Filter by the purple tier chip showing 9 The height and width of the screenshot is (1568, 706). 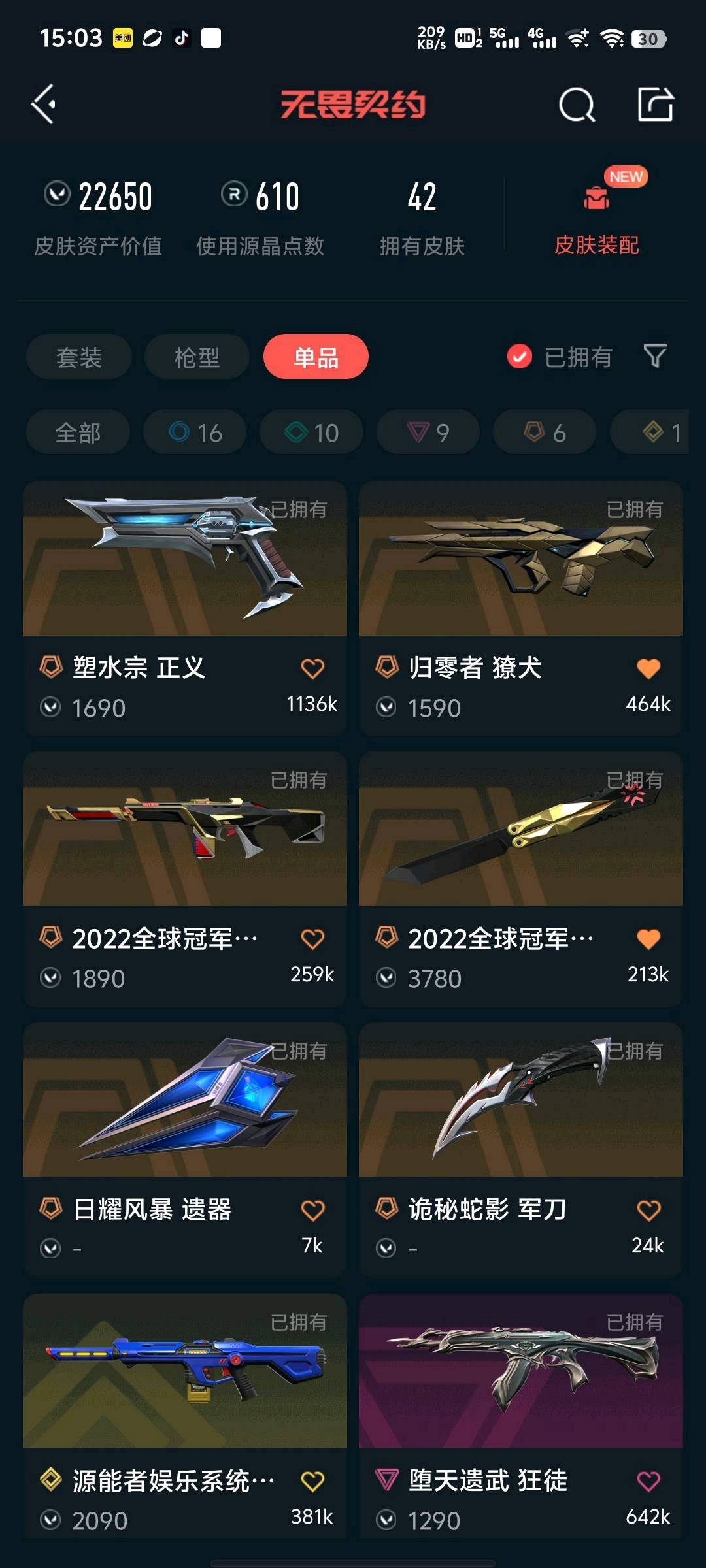428,433
